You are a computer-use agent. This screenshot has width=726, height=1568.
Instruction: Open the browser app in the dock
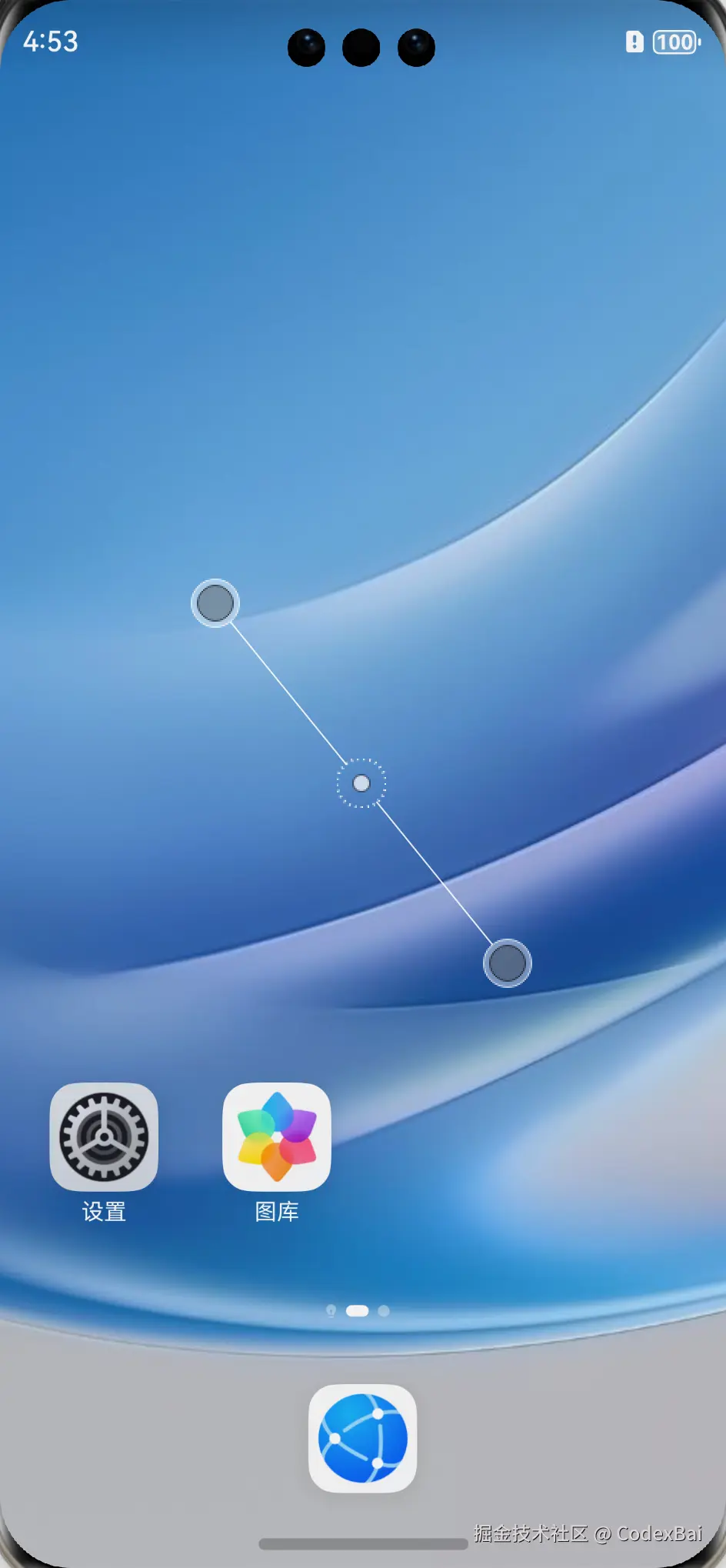362,1438
